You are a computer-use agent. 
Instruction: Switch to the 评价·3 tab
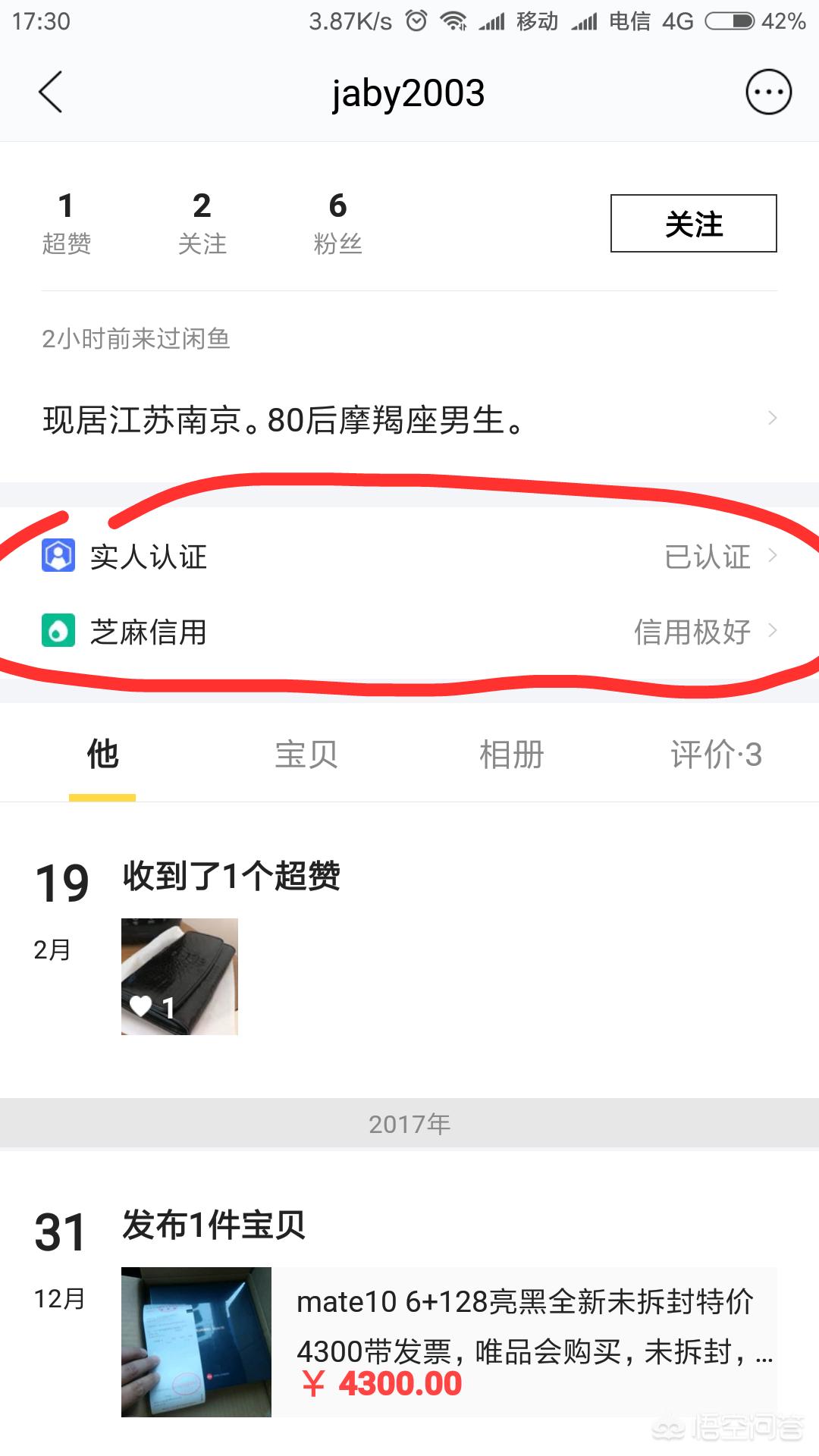click(x=716, y=755)
